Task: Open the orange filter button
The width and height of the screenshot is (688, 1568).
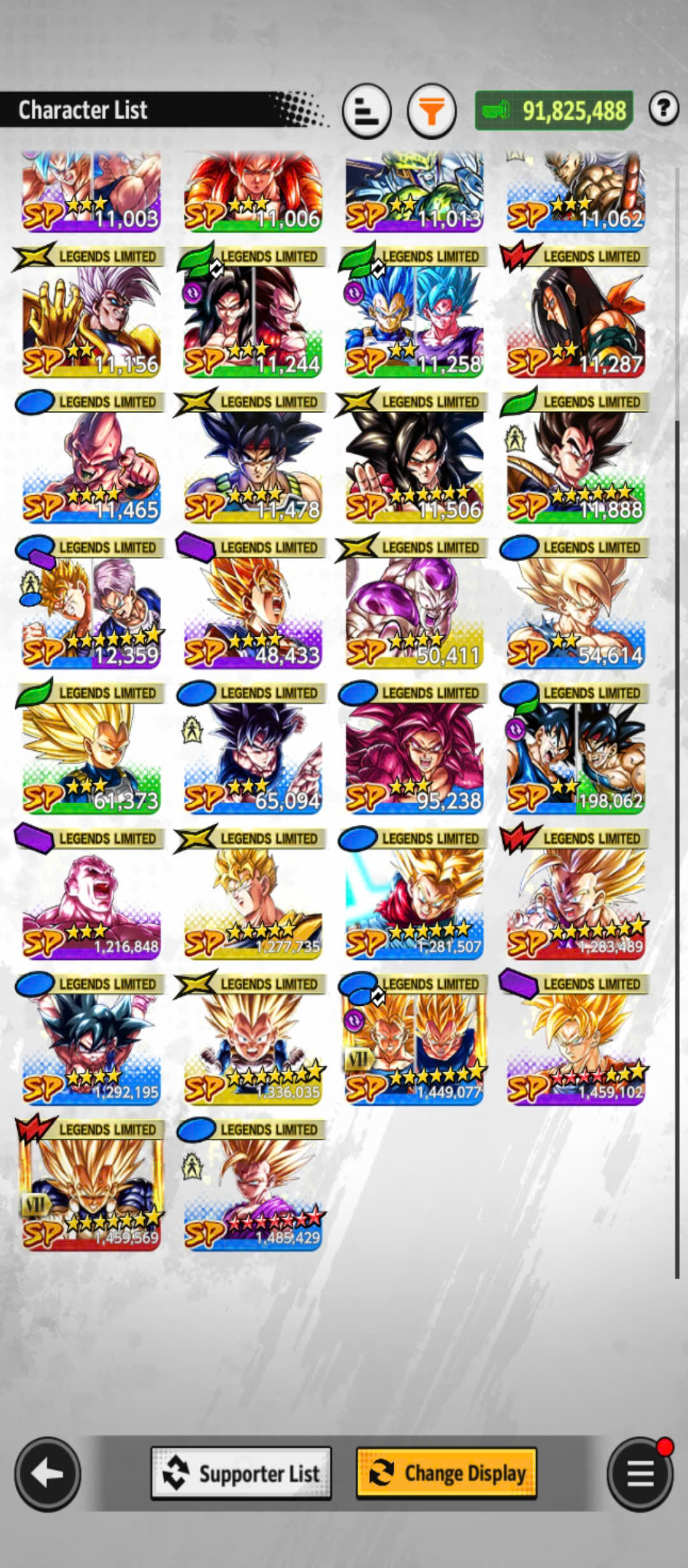Action: [432, 111]
